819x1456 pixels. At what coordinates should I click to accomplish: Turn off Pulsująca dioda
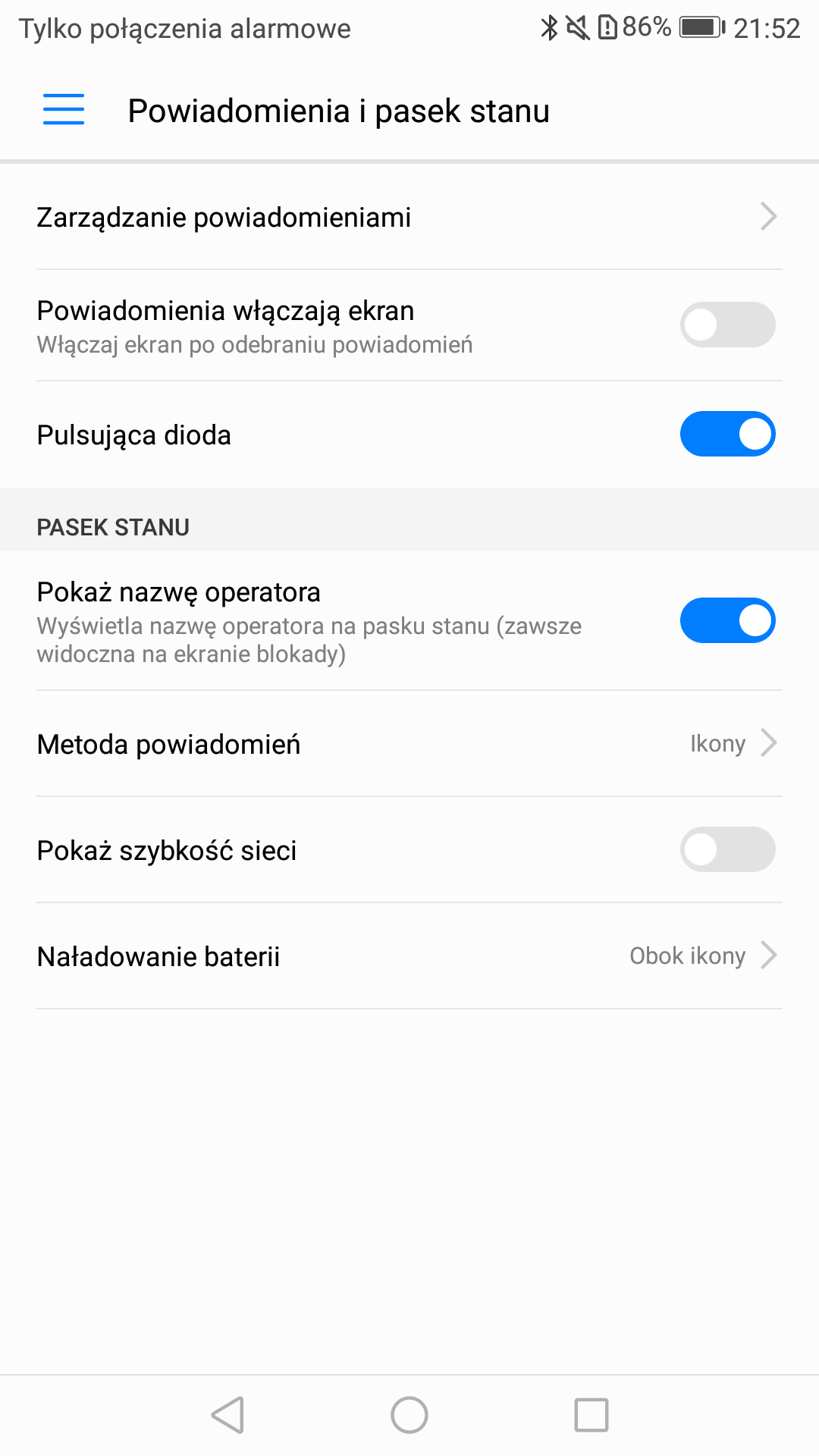(727, 434)
